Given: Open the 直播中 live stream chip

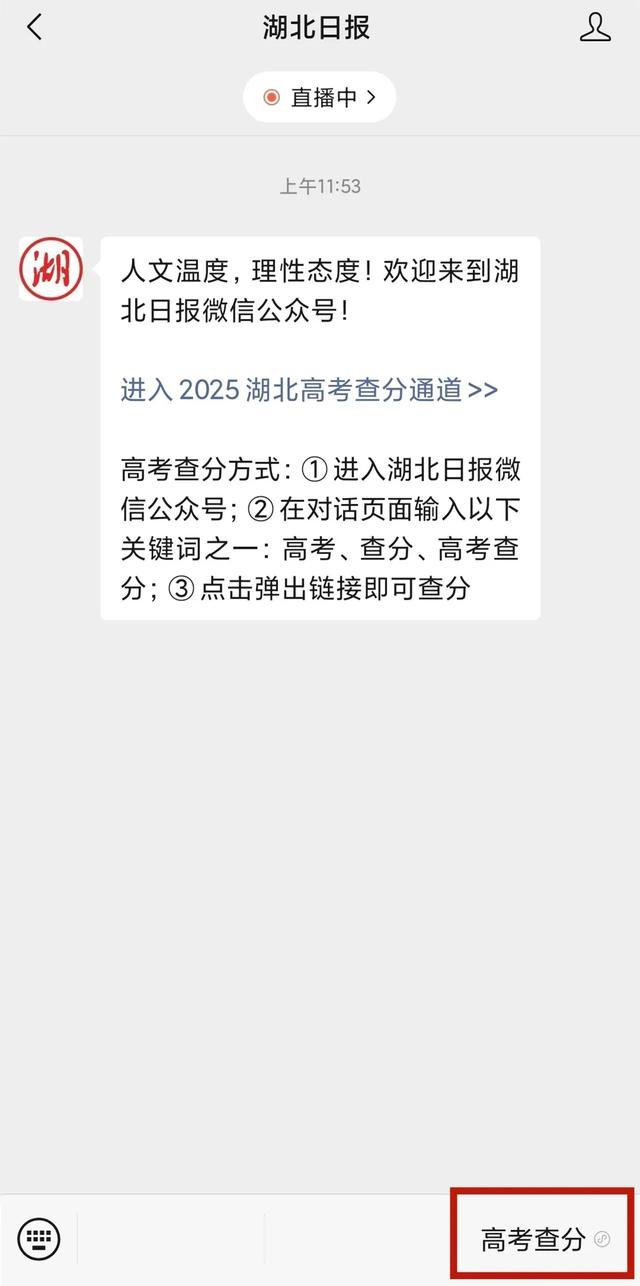Looking at the screenshot, I should tap(319, 97).
